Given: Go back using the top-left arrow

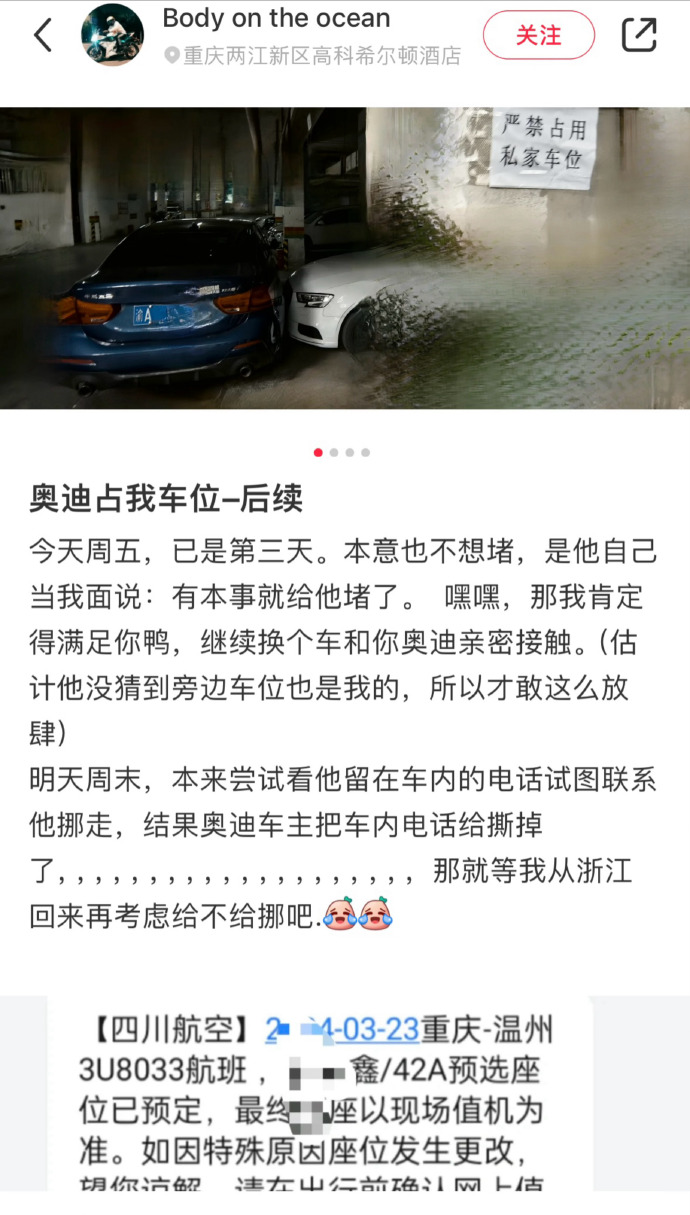Looking at the screenshot, I should coord(43,35).
